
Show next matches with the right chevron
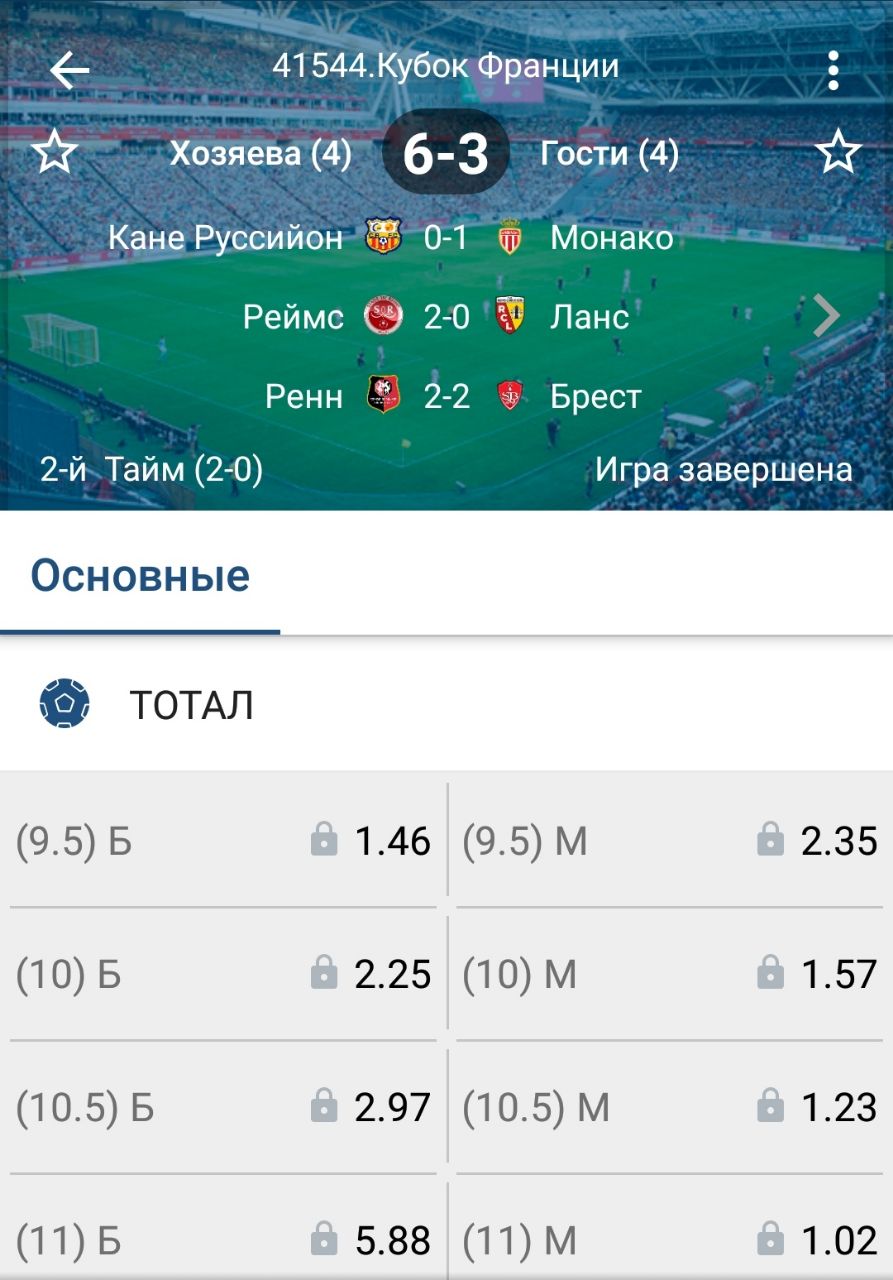pos(826,316)
